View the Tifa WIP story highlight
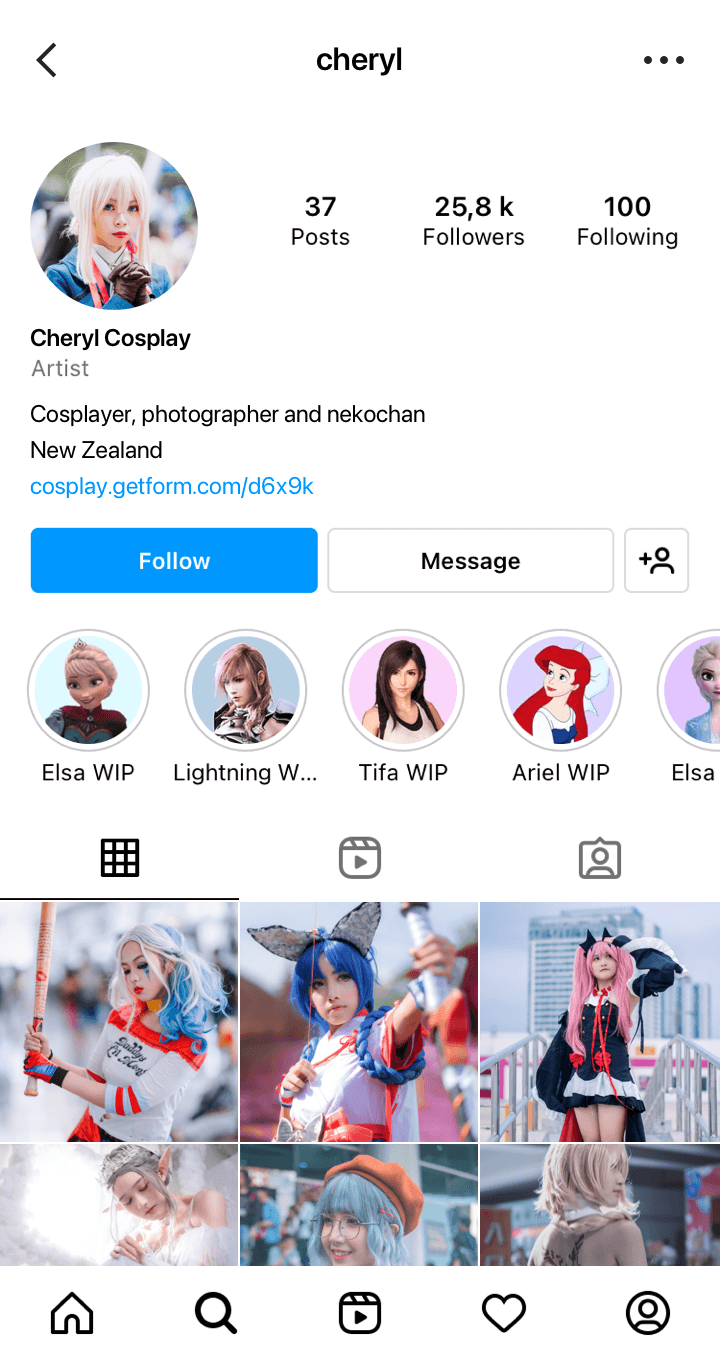Screen dimensions: 720x1360 click(x=403, y=690)
